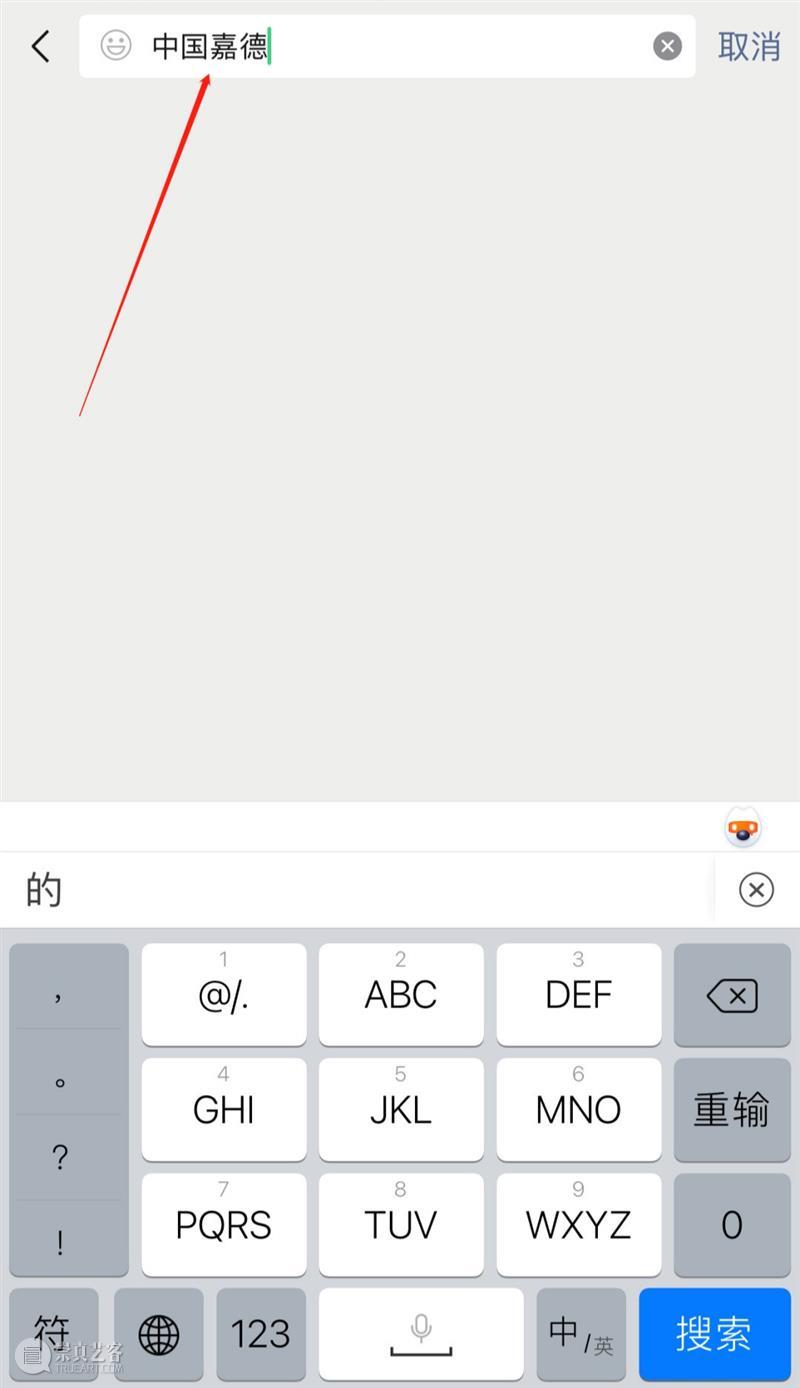
Task: Switch to the 123 number keyboard
Action: click(x=260, y=1333)
